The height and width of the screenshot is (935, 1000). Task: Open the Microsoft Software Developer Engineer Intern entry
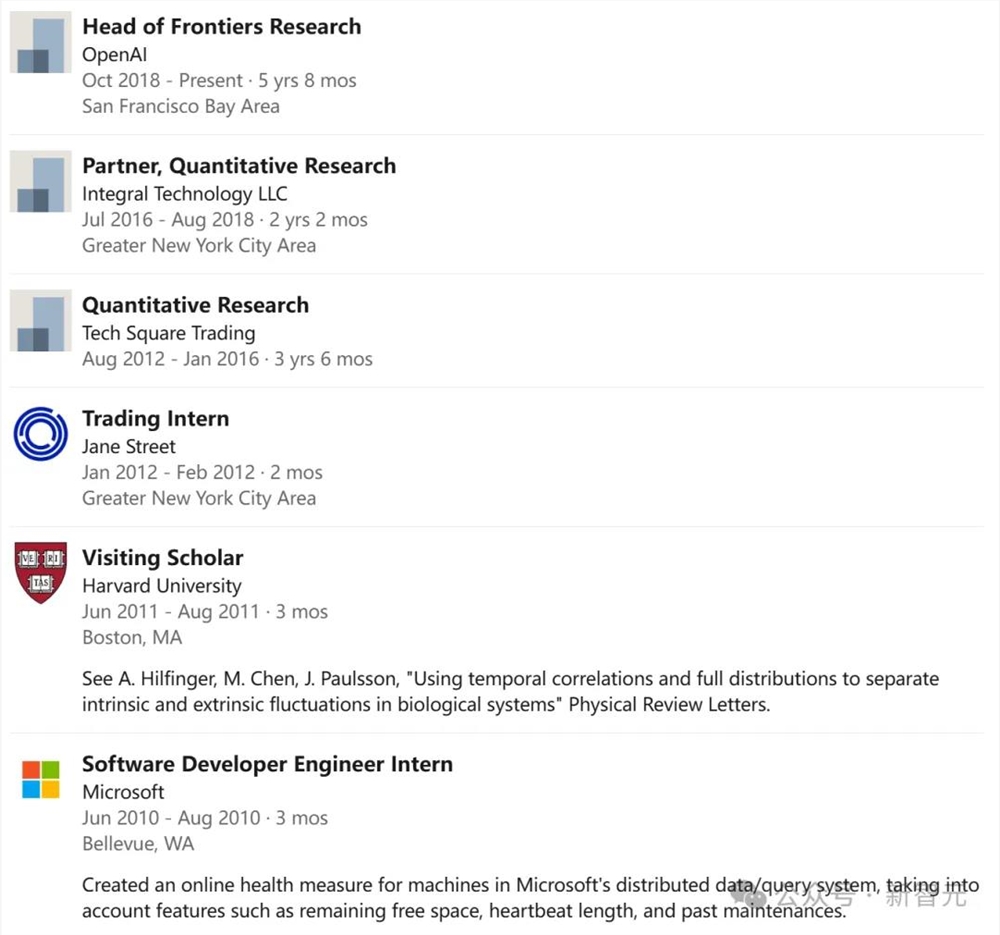(x=267, y=764)
